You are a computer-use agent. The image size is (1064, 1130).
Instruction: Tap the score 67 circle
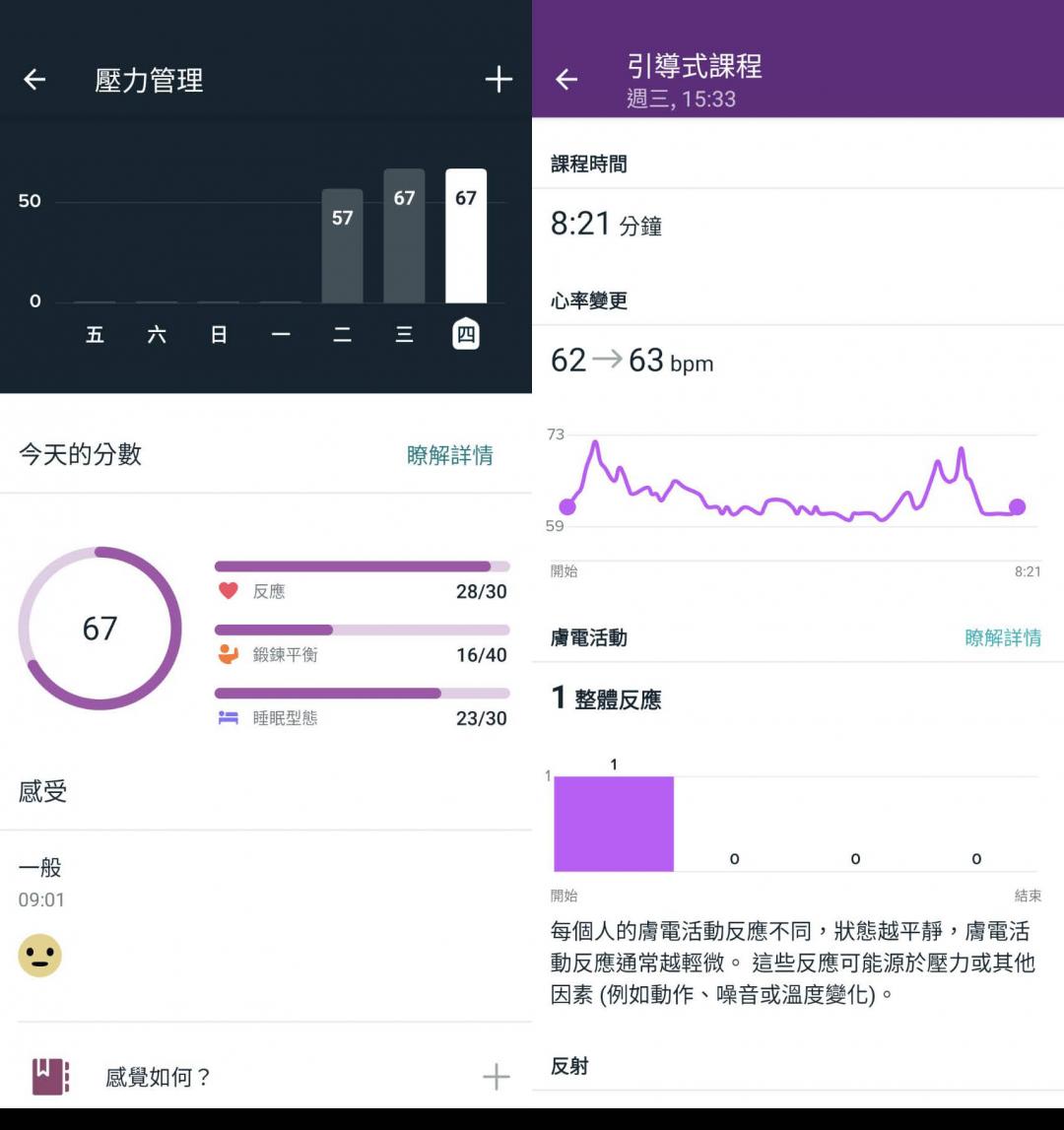99,629
